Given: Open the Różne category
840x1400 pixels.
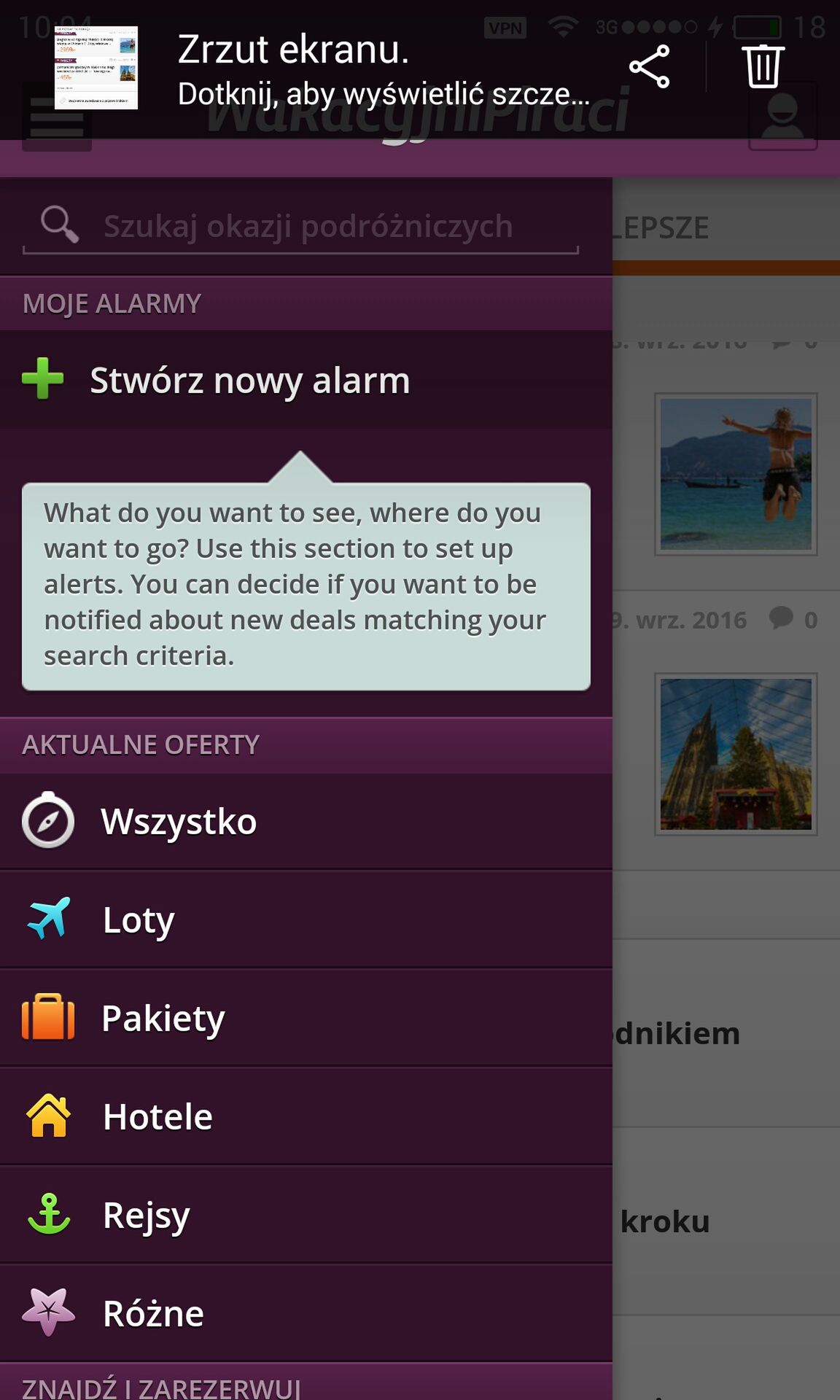Looking at the screenshot, I should [306, 1314].
